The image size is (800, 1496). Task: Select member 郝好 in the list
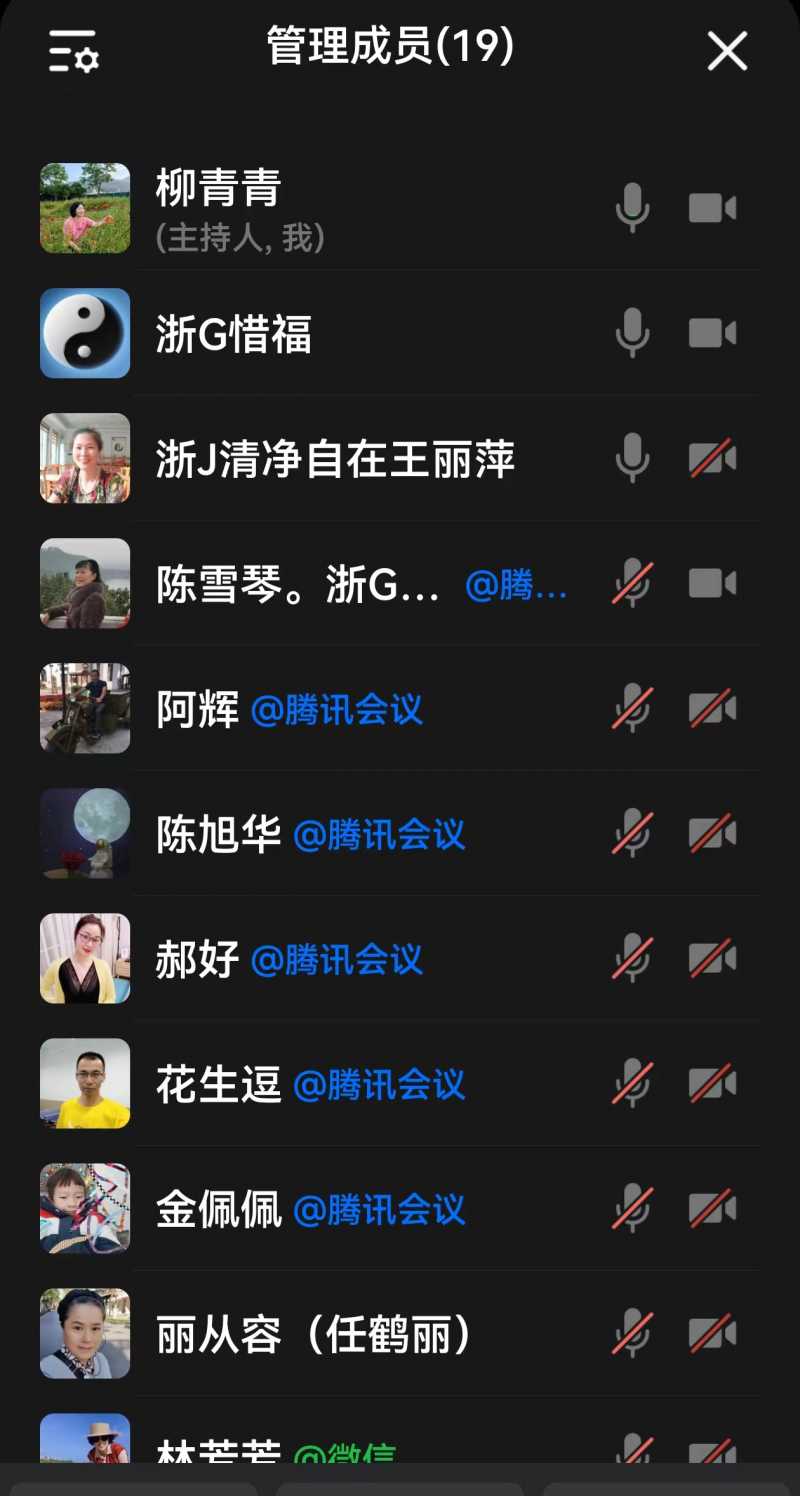[x=300, y=959]
